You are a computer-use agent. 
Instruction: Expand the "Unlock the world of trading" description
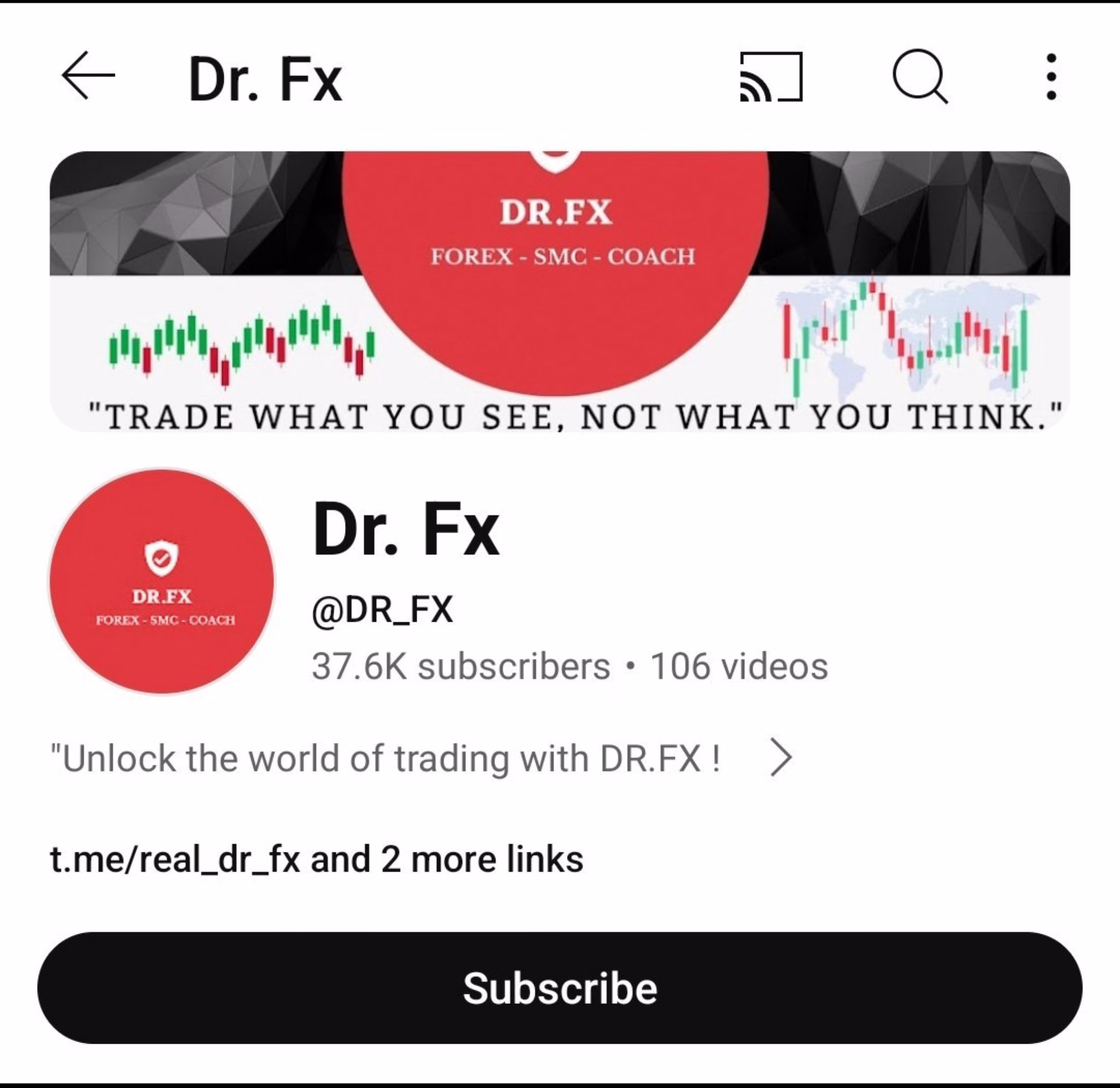[780, 757]
